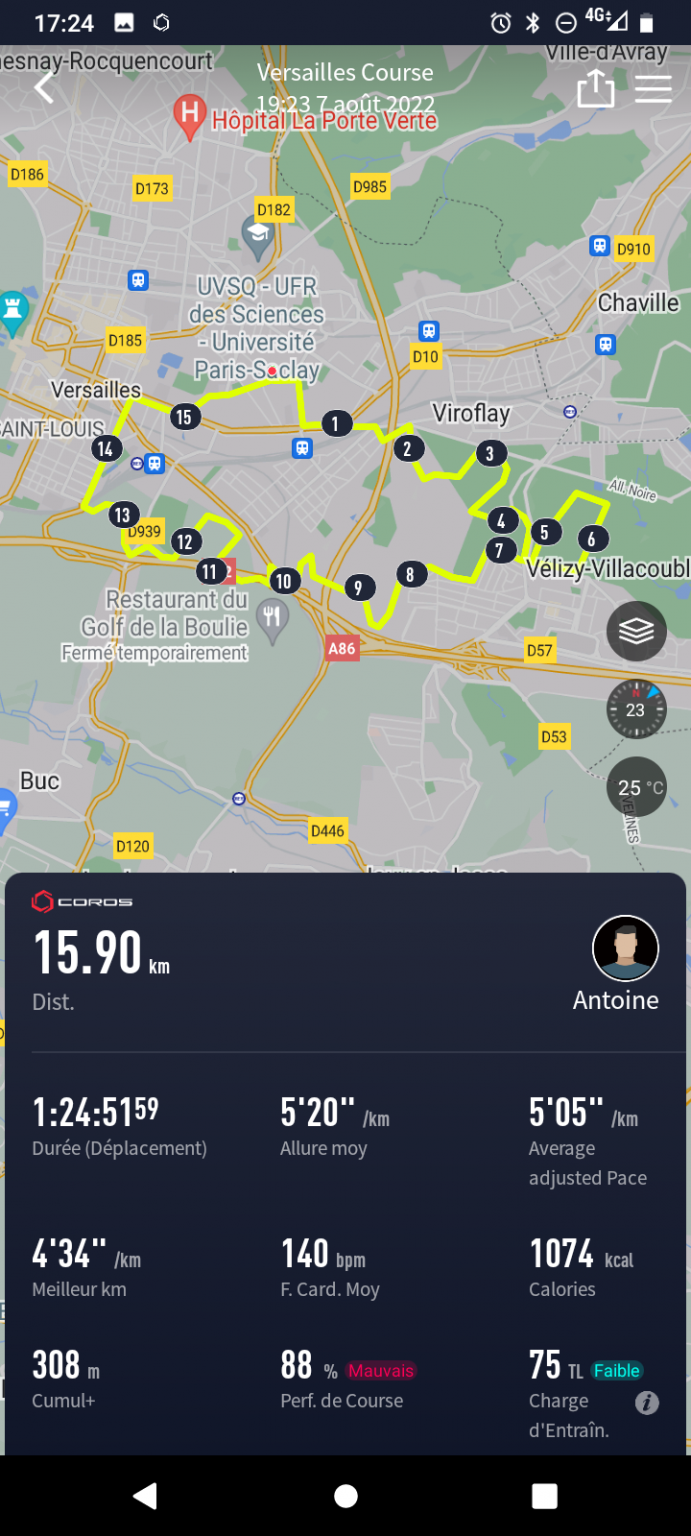691x1536 pixels.
Task: Share this Versailles Course activity
Action: (x=596, y=88)
